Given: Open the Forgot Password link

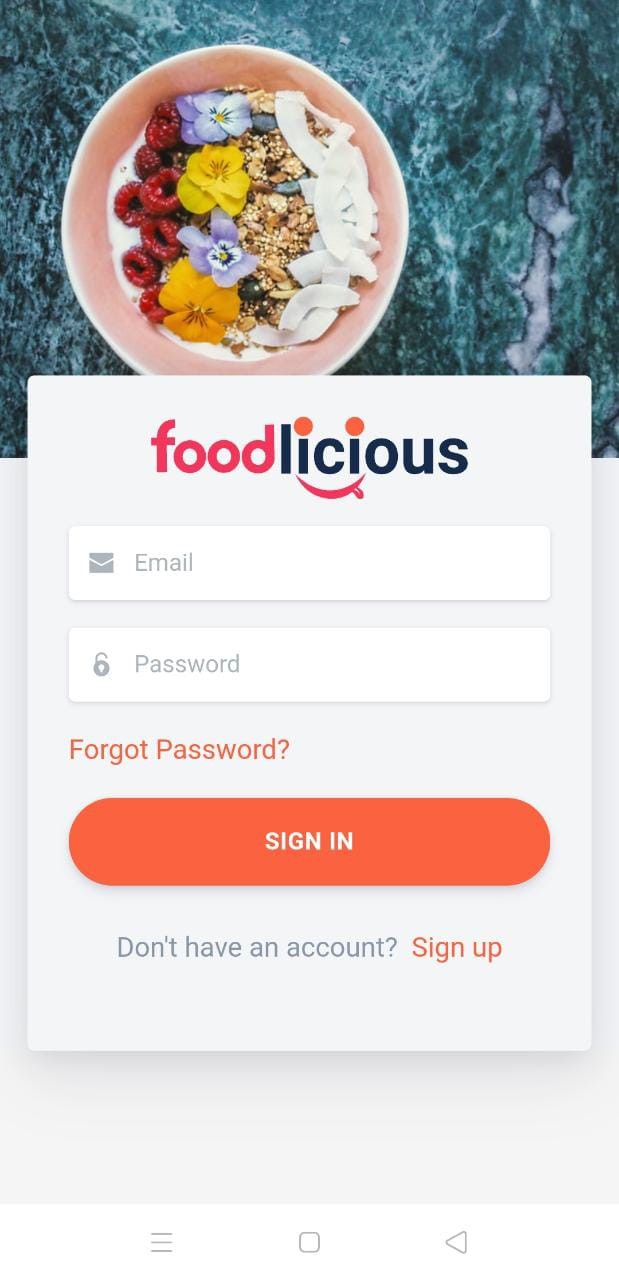Looking at the screenshot, I should click(x=179, y=749).
